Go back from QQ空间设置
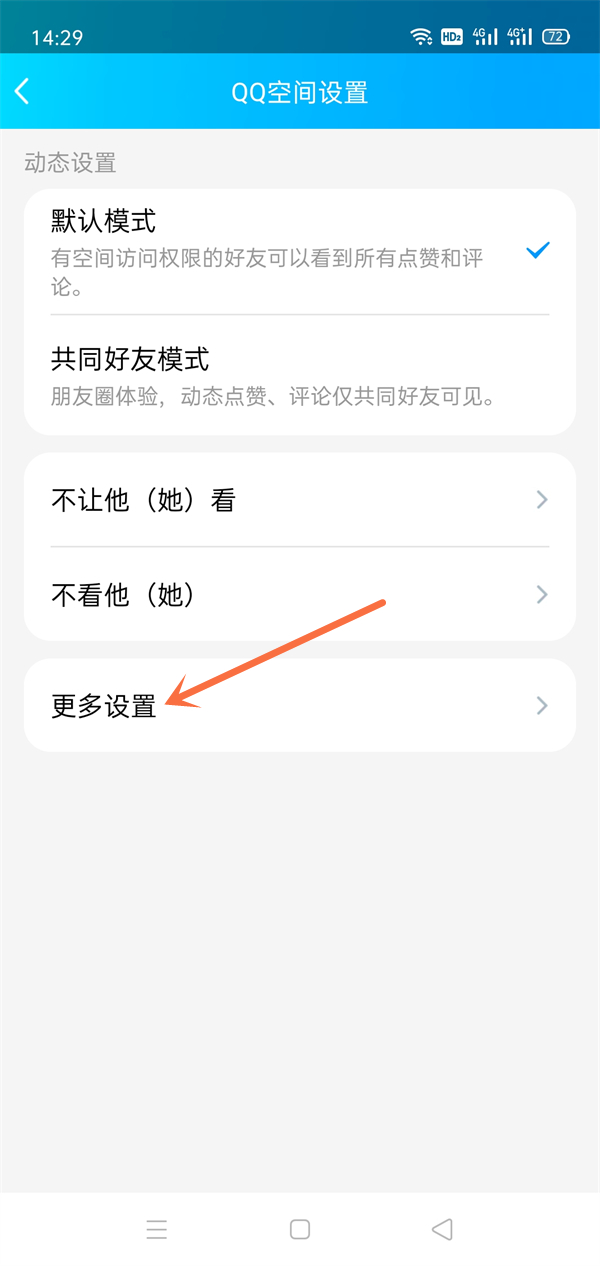This screenshot has width=600, height=1266. 23,92
